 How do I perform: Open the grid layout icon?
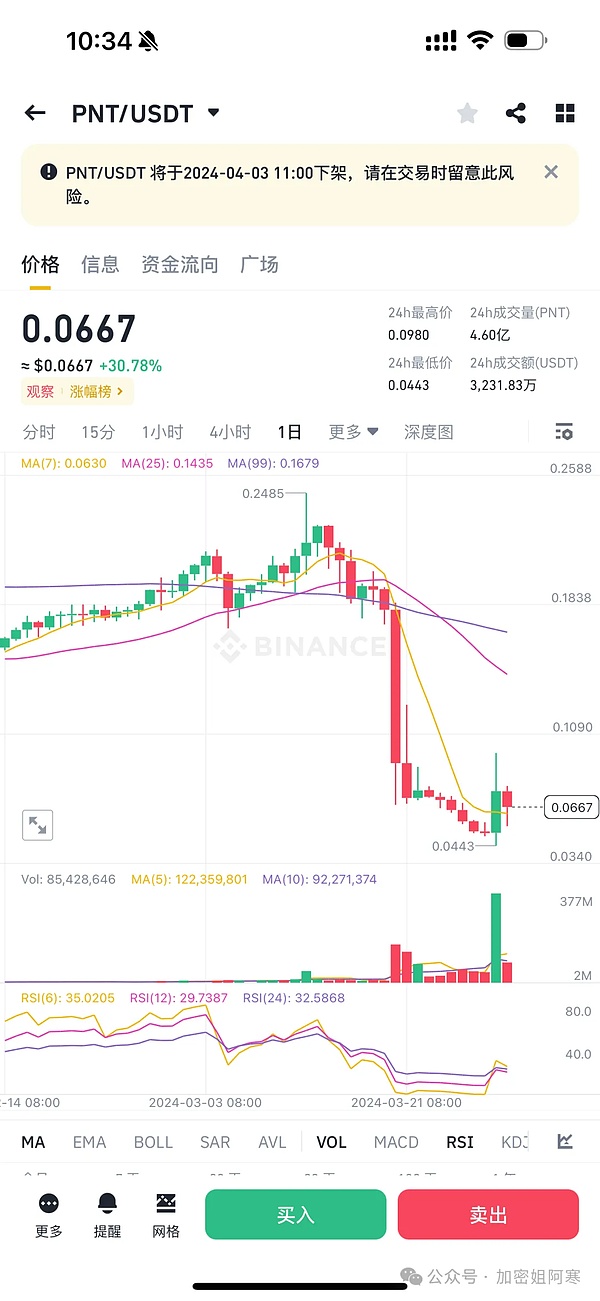[565, 113]
